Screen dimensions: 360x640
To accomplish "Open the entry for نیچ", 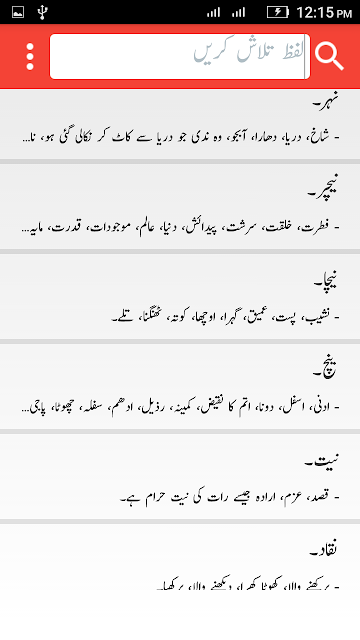I will [180, 386].
